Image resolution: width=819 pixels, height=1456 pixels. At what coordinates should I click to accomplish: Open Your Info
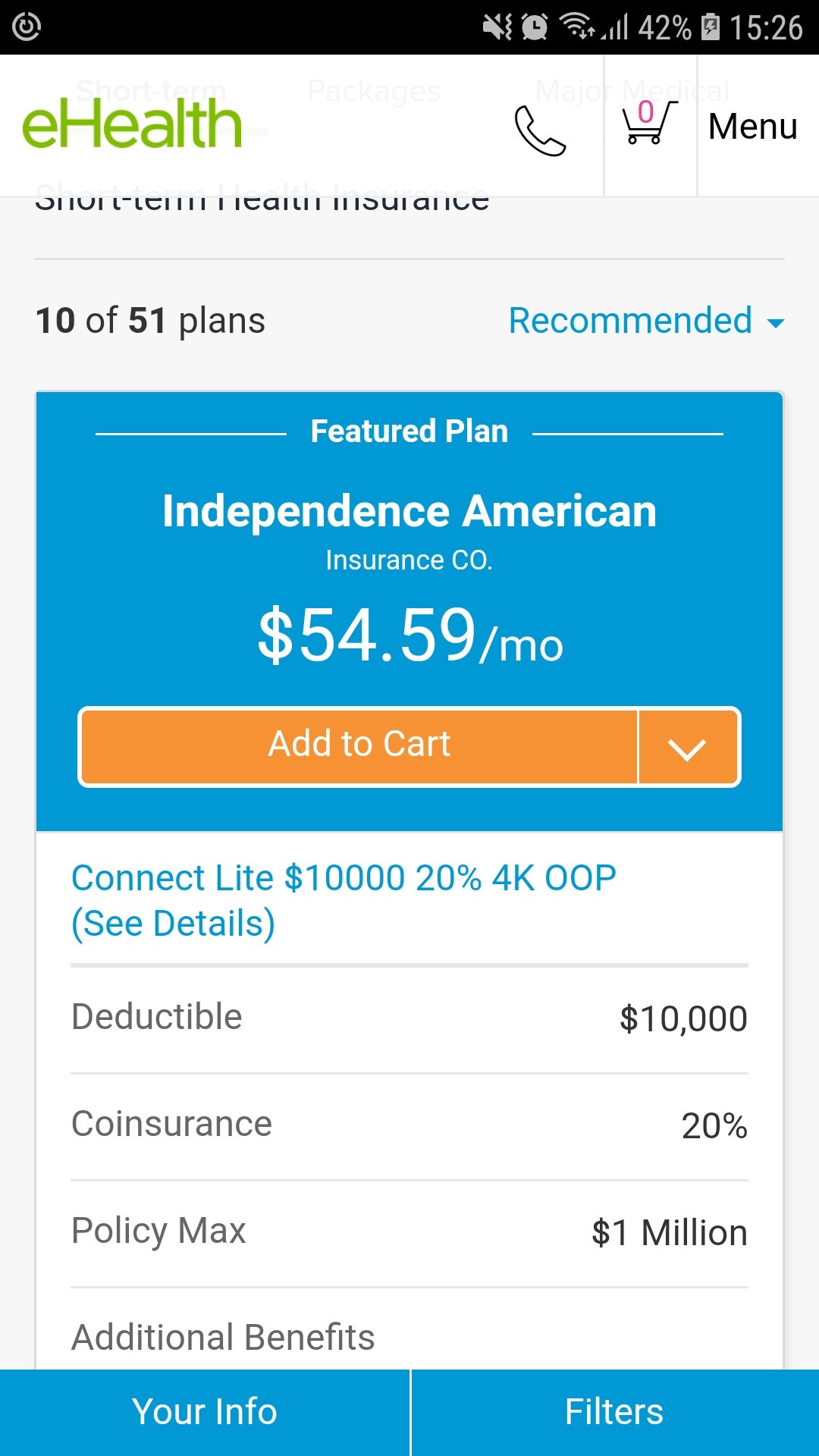(205, 1412)
